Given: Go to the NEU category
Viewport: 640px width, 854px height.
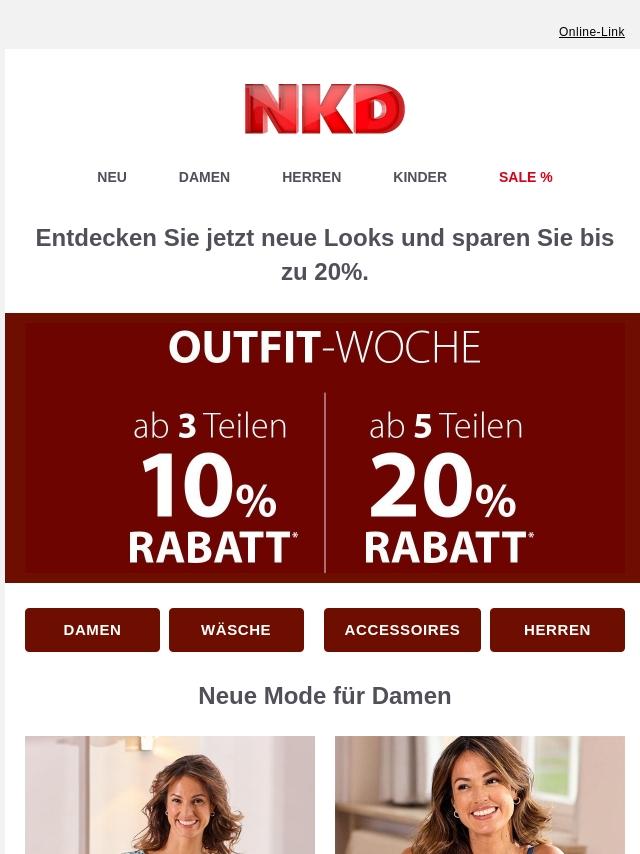Looking at the screenshot, I should pyautogui.click(x=112, y=177).
